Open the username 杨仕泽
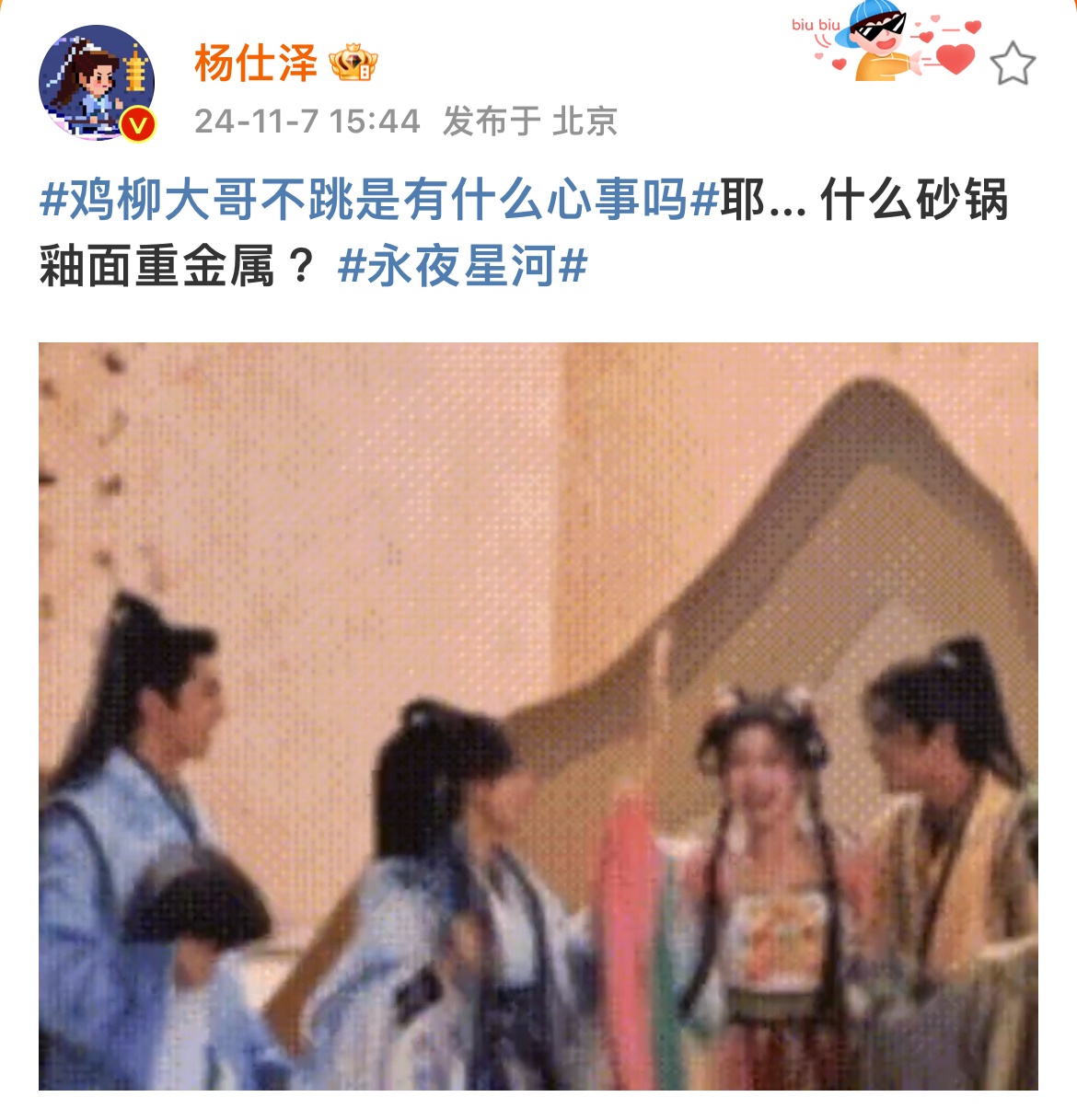The height and width of the screenshot is (1120, 1077). [x=255, y=64]
